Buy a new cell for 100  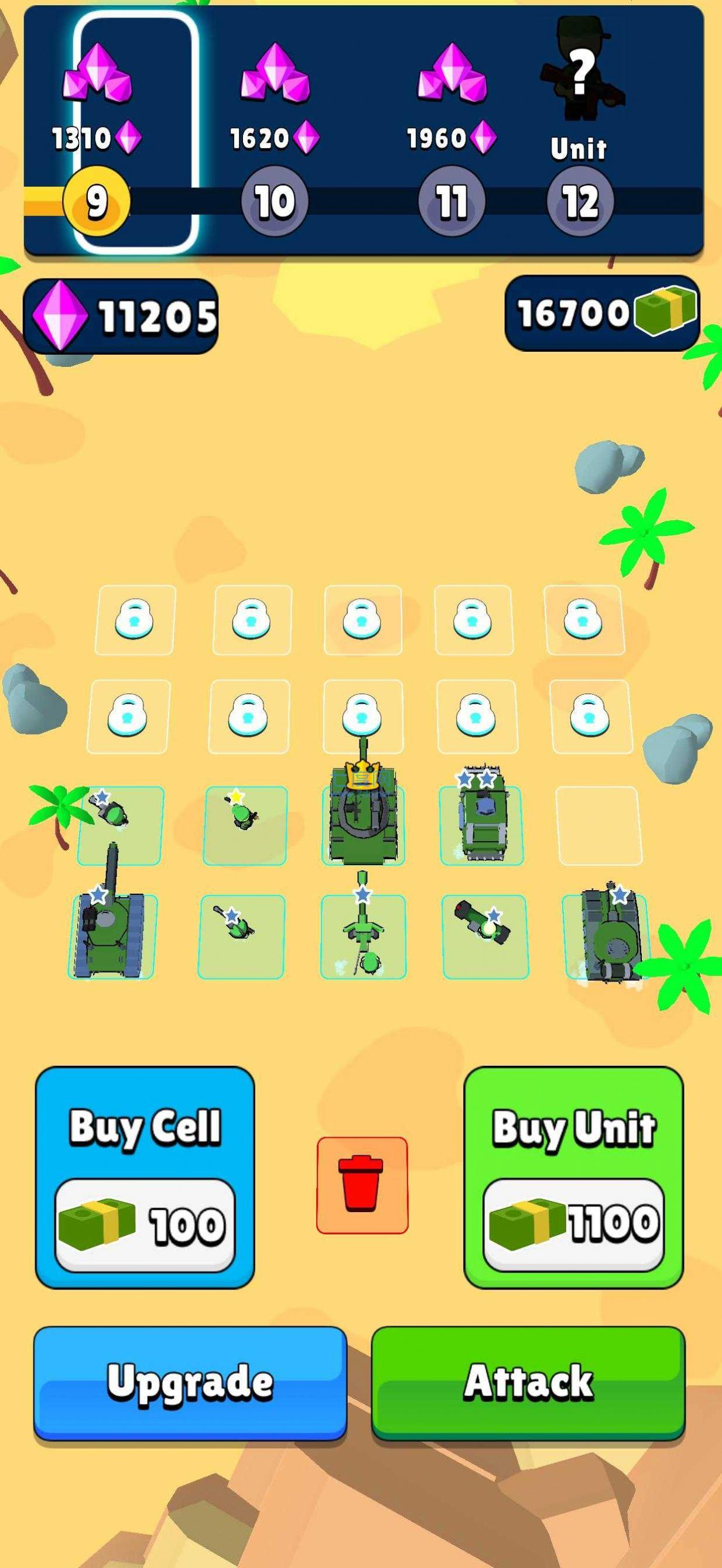tap(145, 1177)
